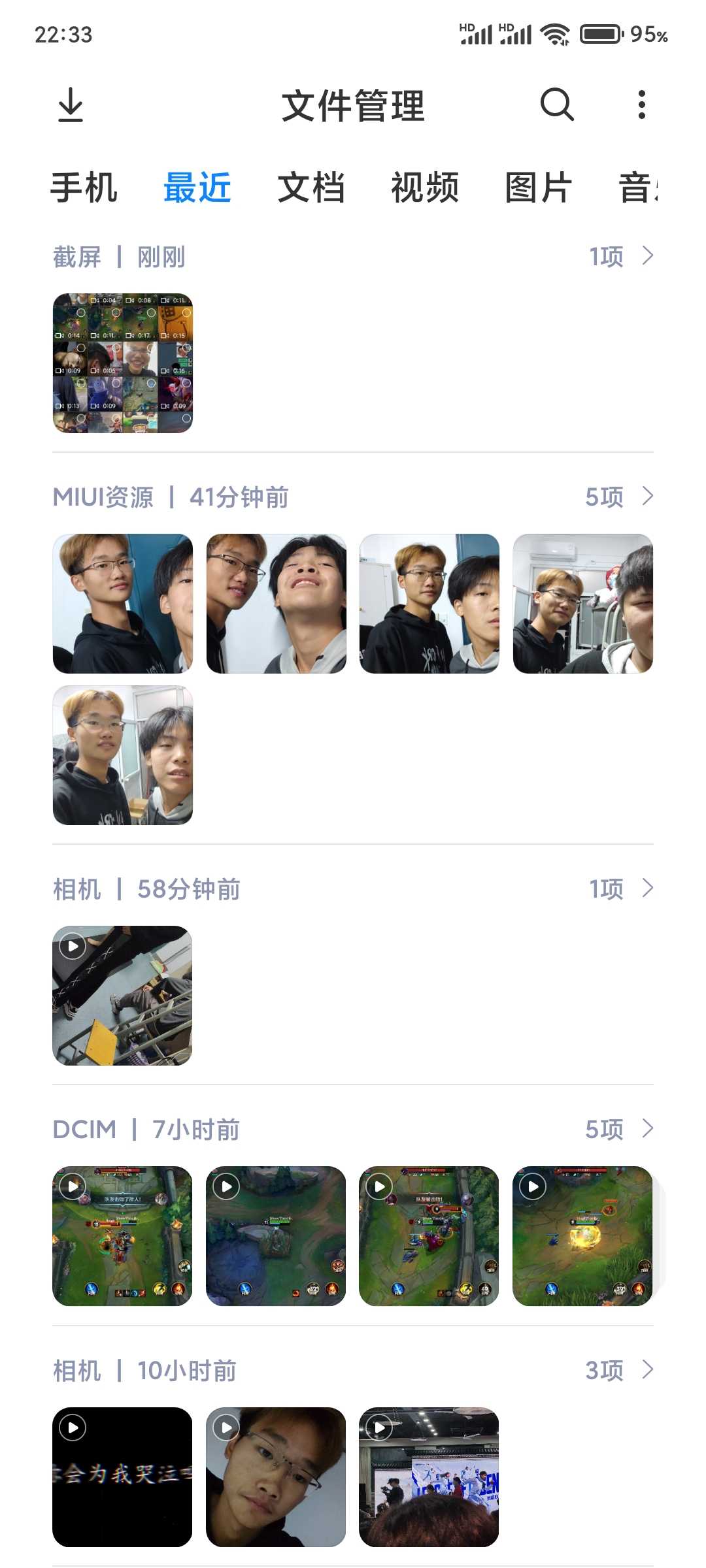This screenshot has width=706, height=1568.
Task: Open the screenshot thumbnail under 截屏
Action: 123,363
